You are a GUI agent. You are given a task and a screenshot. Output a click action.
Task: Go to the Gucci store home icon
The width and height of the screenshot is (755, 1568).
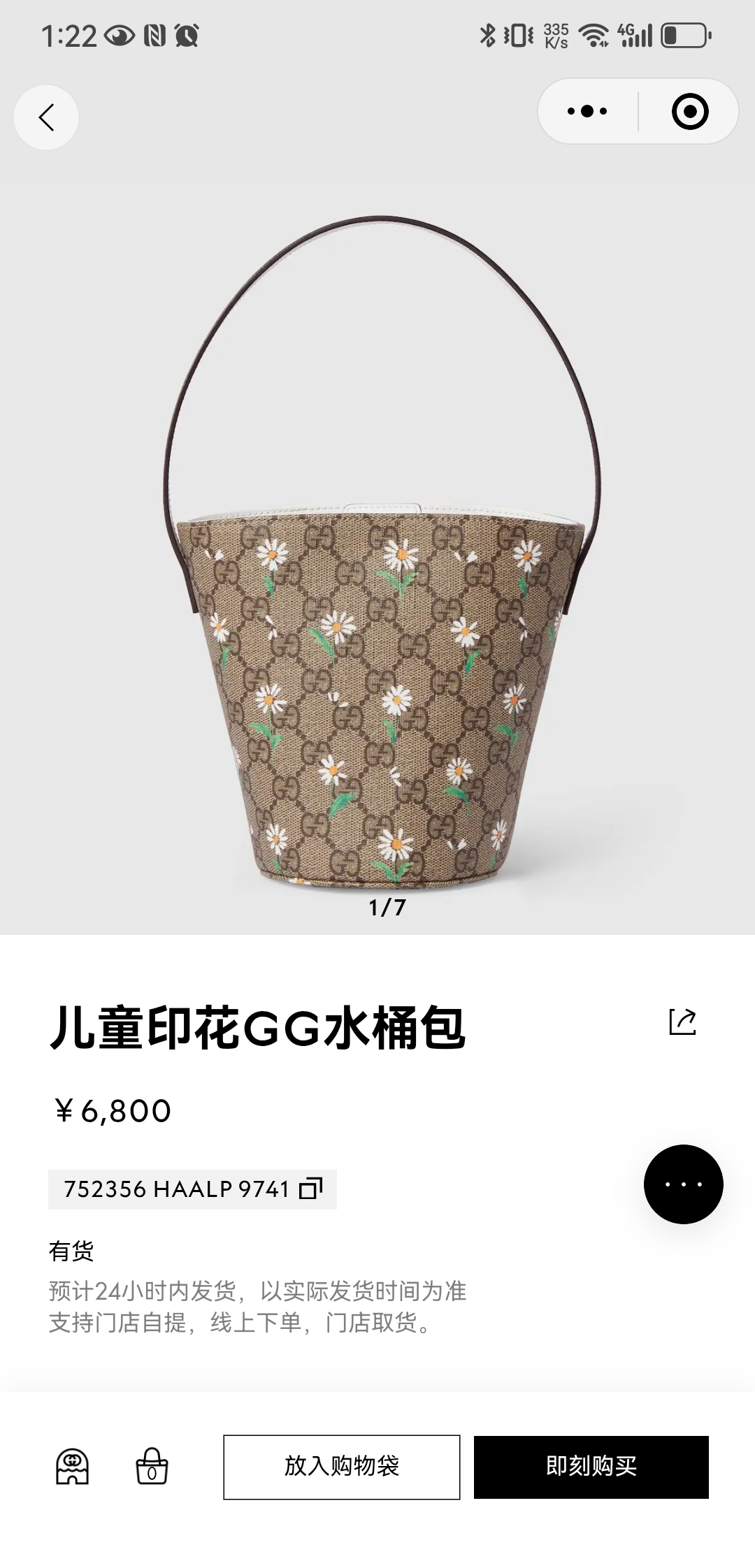72,1467
